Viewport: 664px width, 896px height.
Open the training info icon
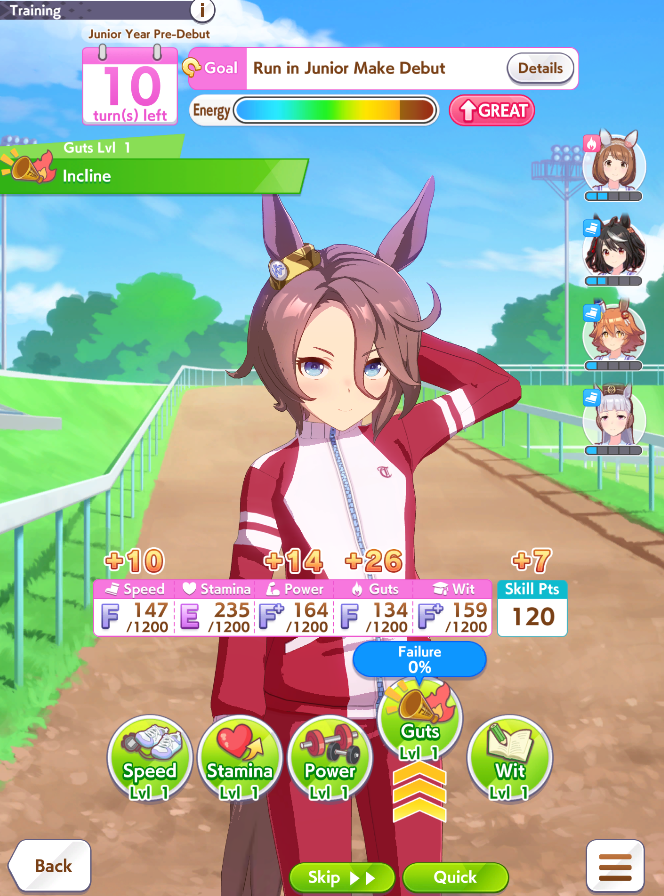coord(202,11)
